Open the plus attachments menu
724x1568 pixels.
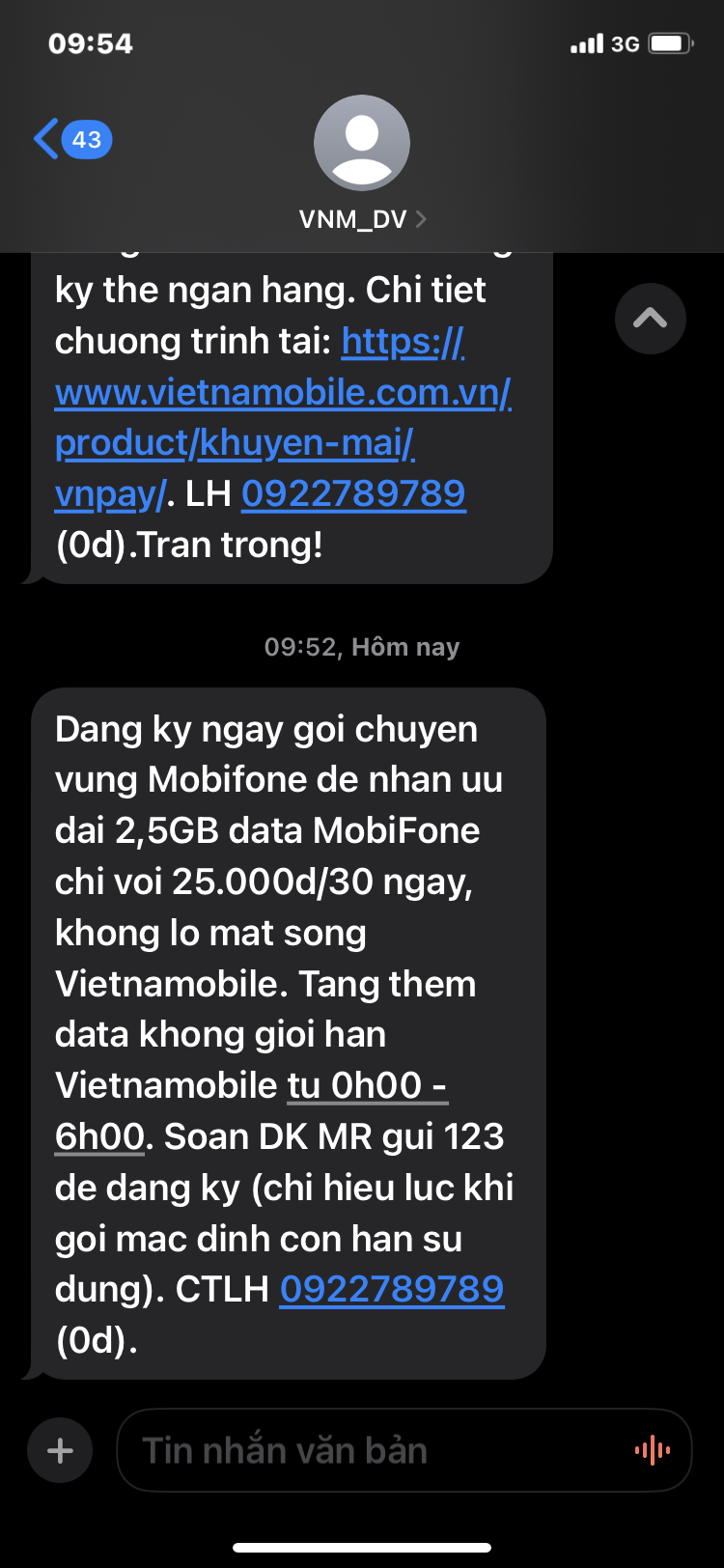[60, 1450]
